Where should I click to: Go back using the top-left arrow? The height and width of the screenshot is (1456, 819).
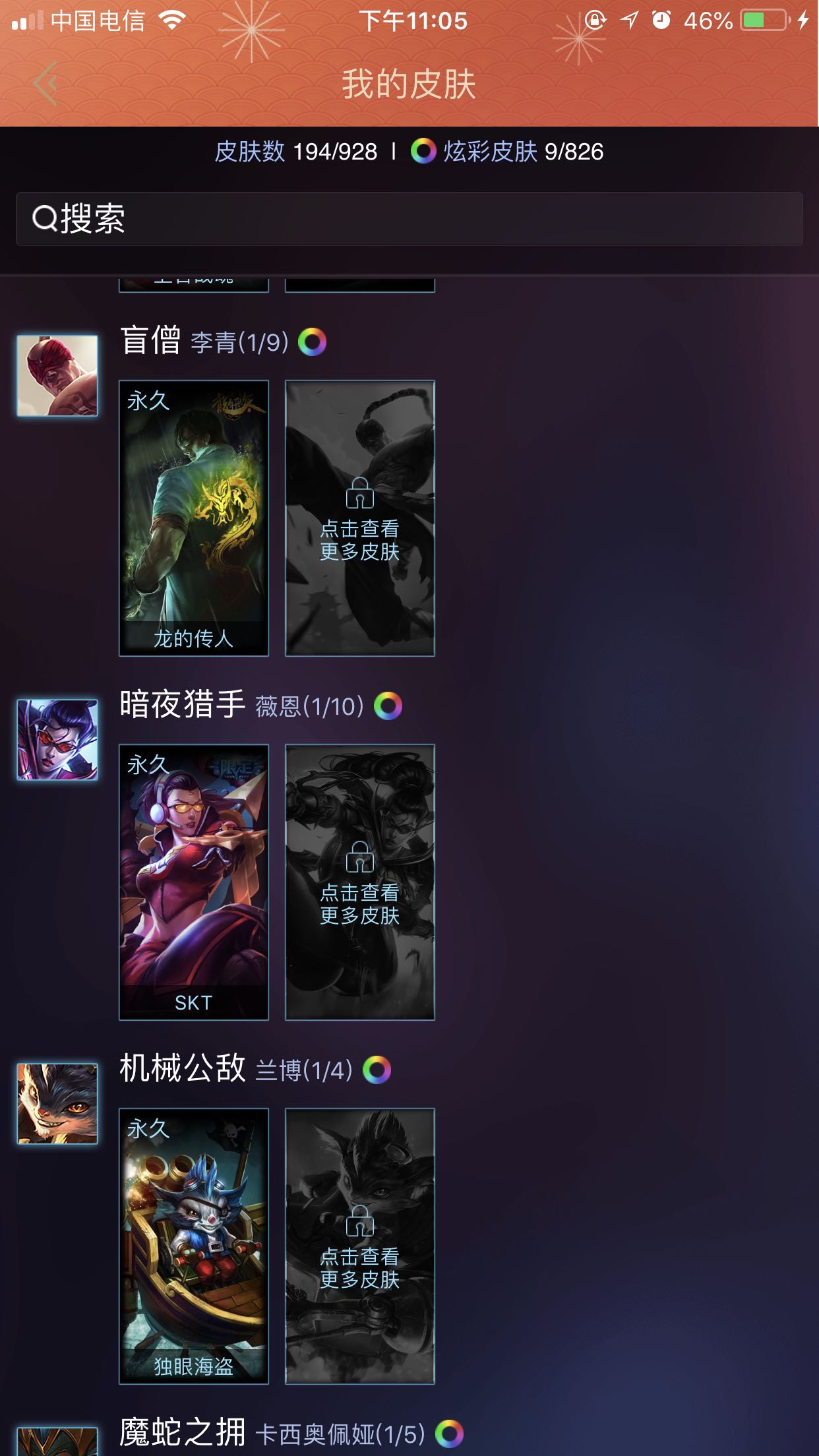[45, 83]
